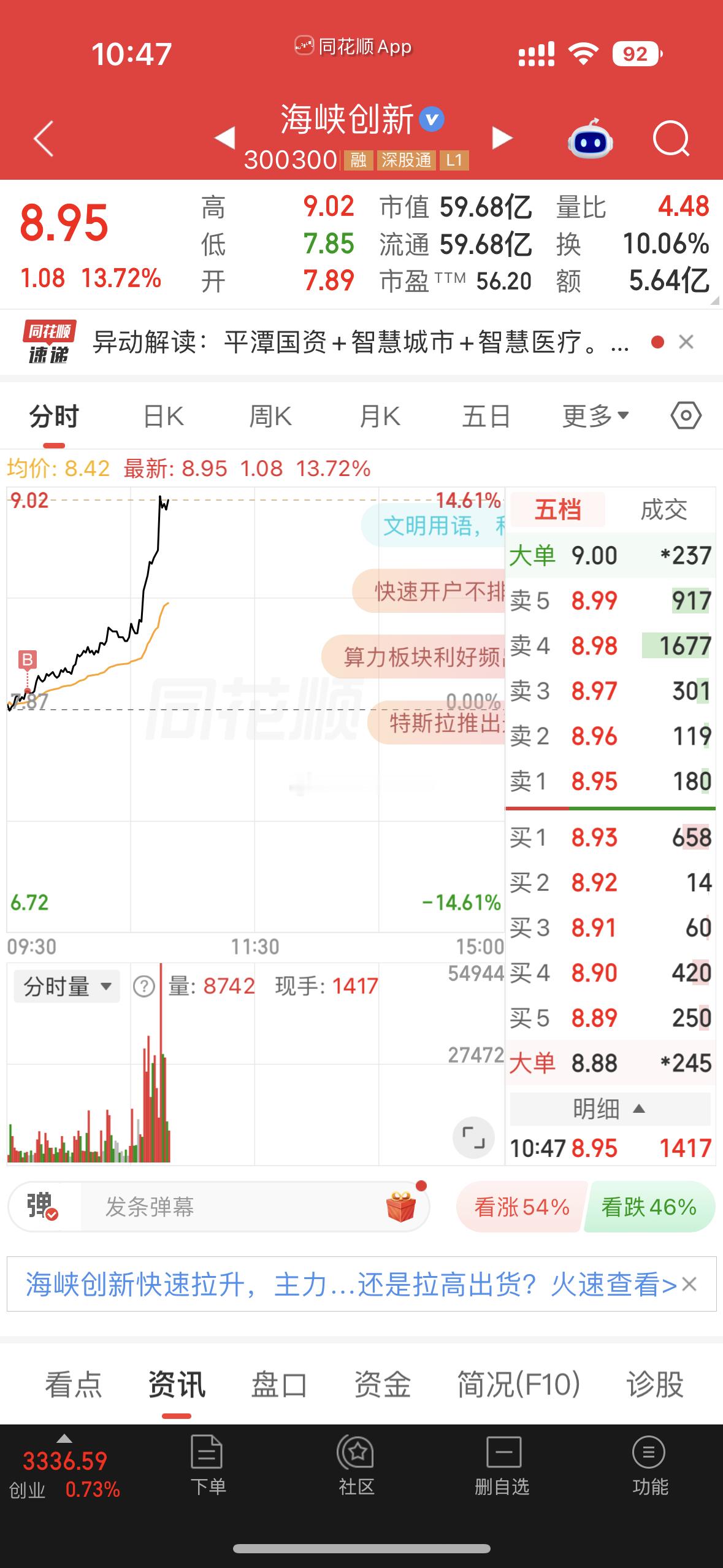Go back with the top-left arrow
This screenshot has height=1568, width=723.
coord(44,139)
